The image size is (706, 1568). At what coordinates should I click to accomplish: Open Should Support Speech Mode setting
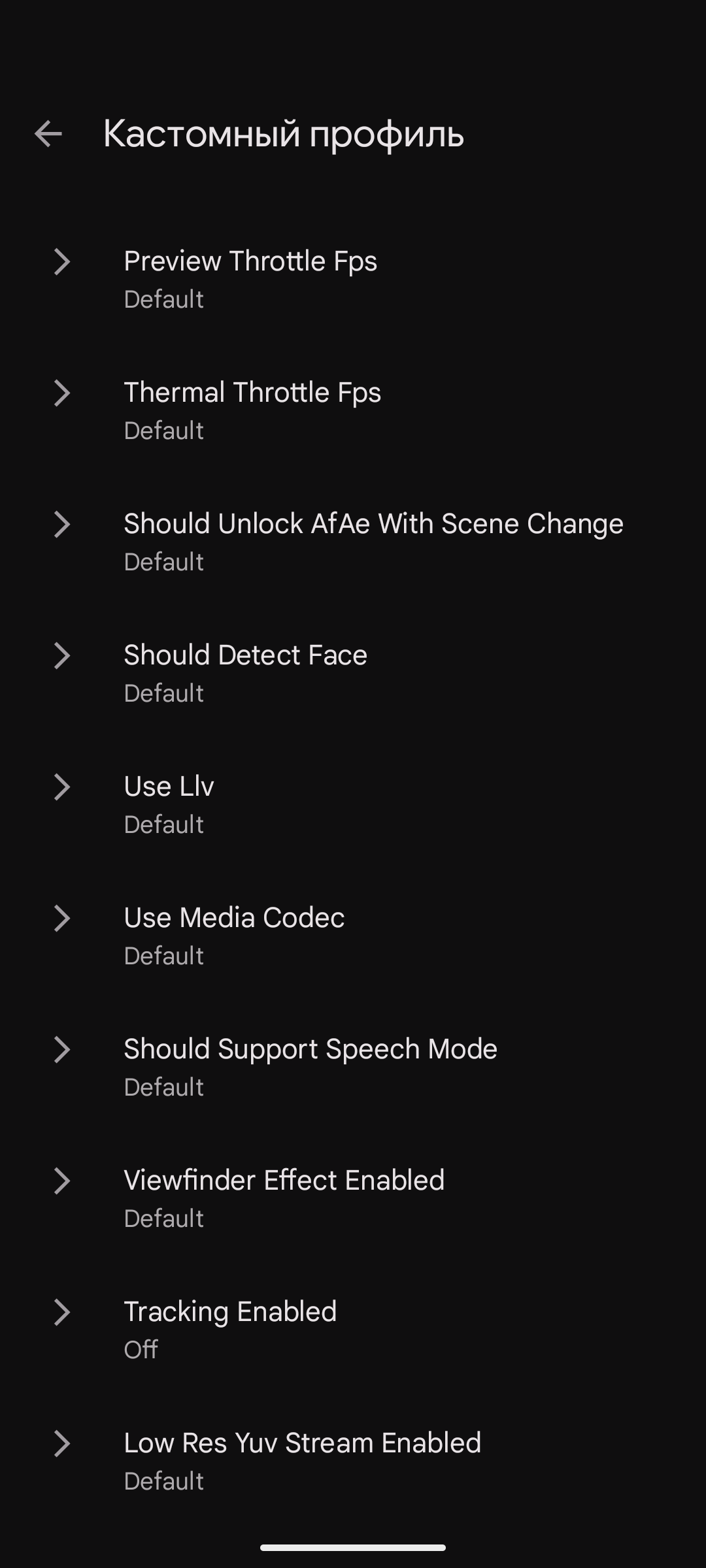[353, 1068]
